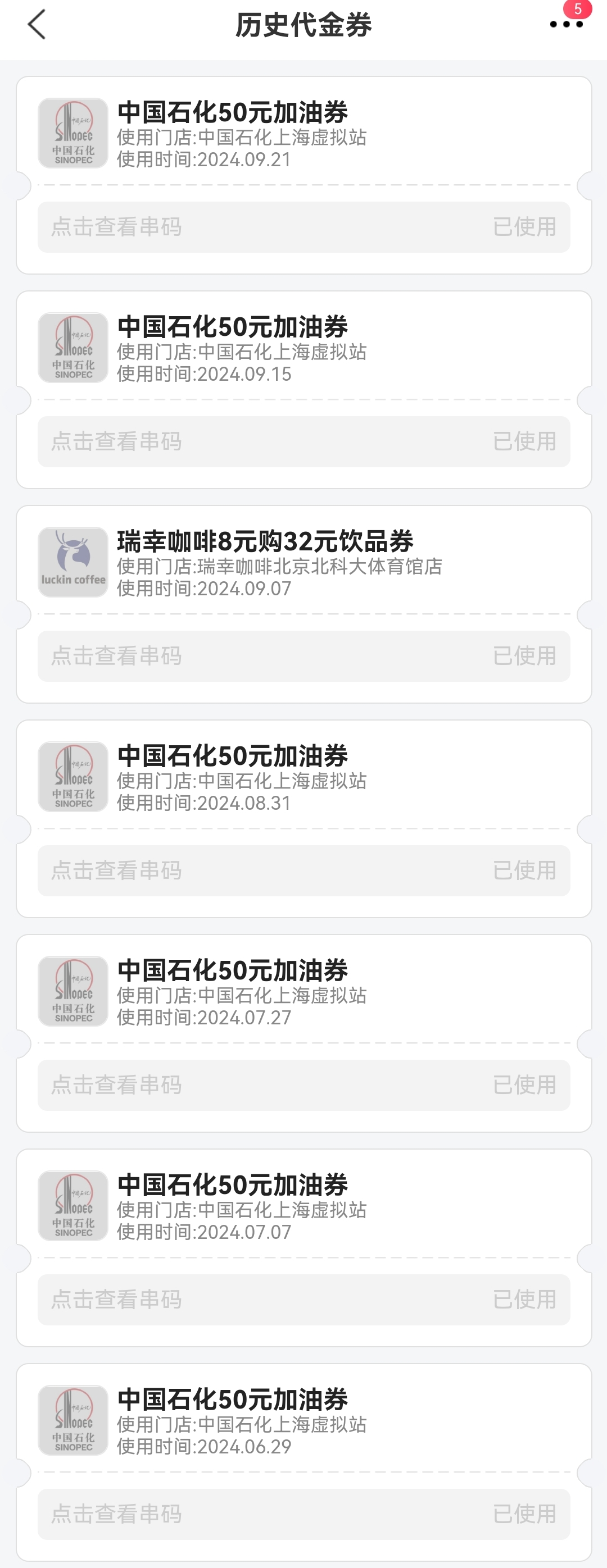Screen dimensions: 607x1568
Task: Open the three-dot more menu
Action: (565, 24)
